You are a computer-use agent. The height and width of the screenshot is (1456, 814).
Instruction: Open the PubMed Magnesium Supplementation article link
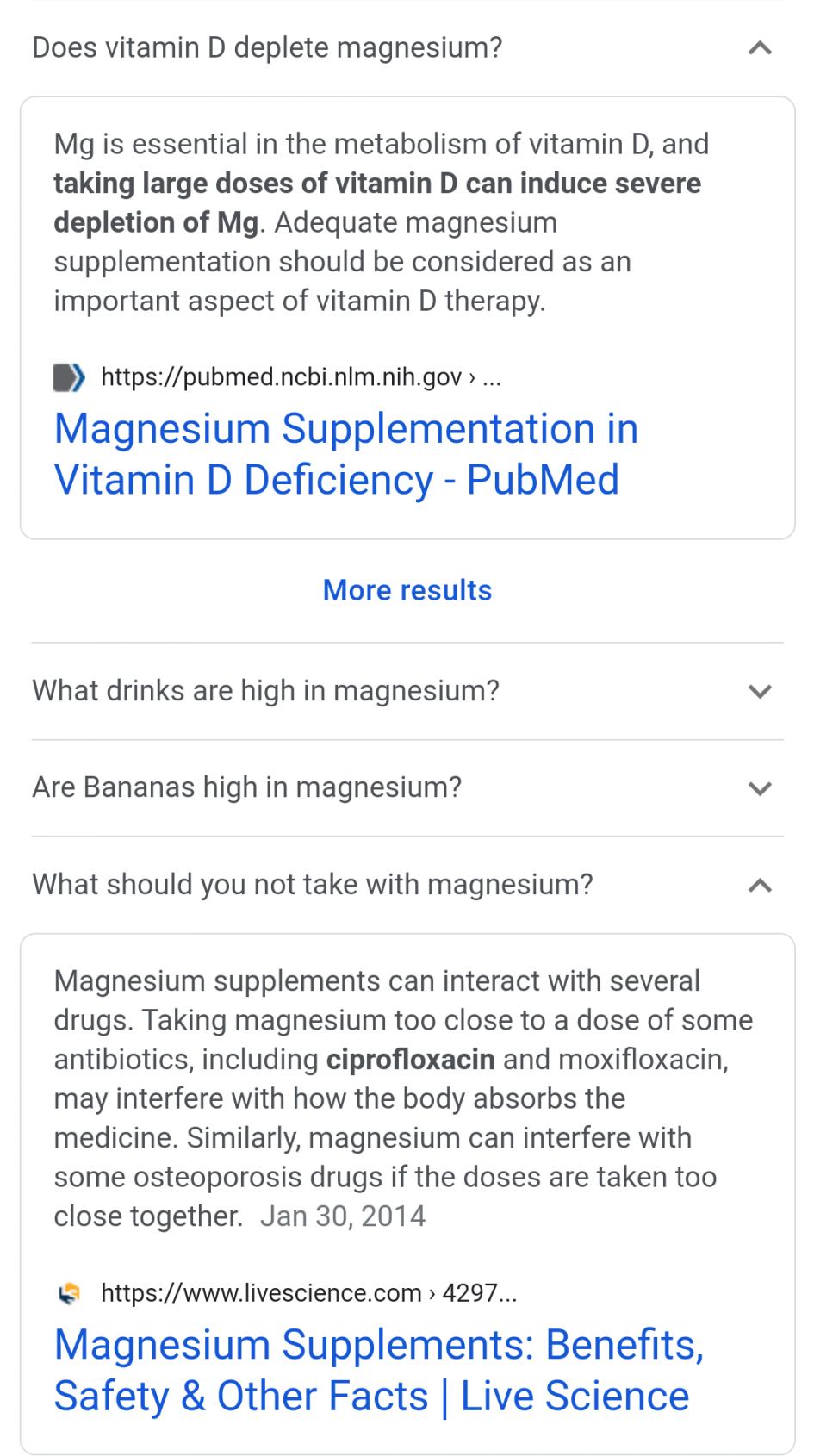point(345,454)
